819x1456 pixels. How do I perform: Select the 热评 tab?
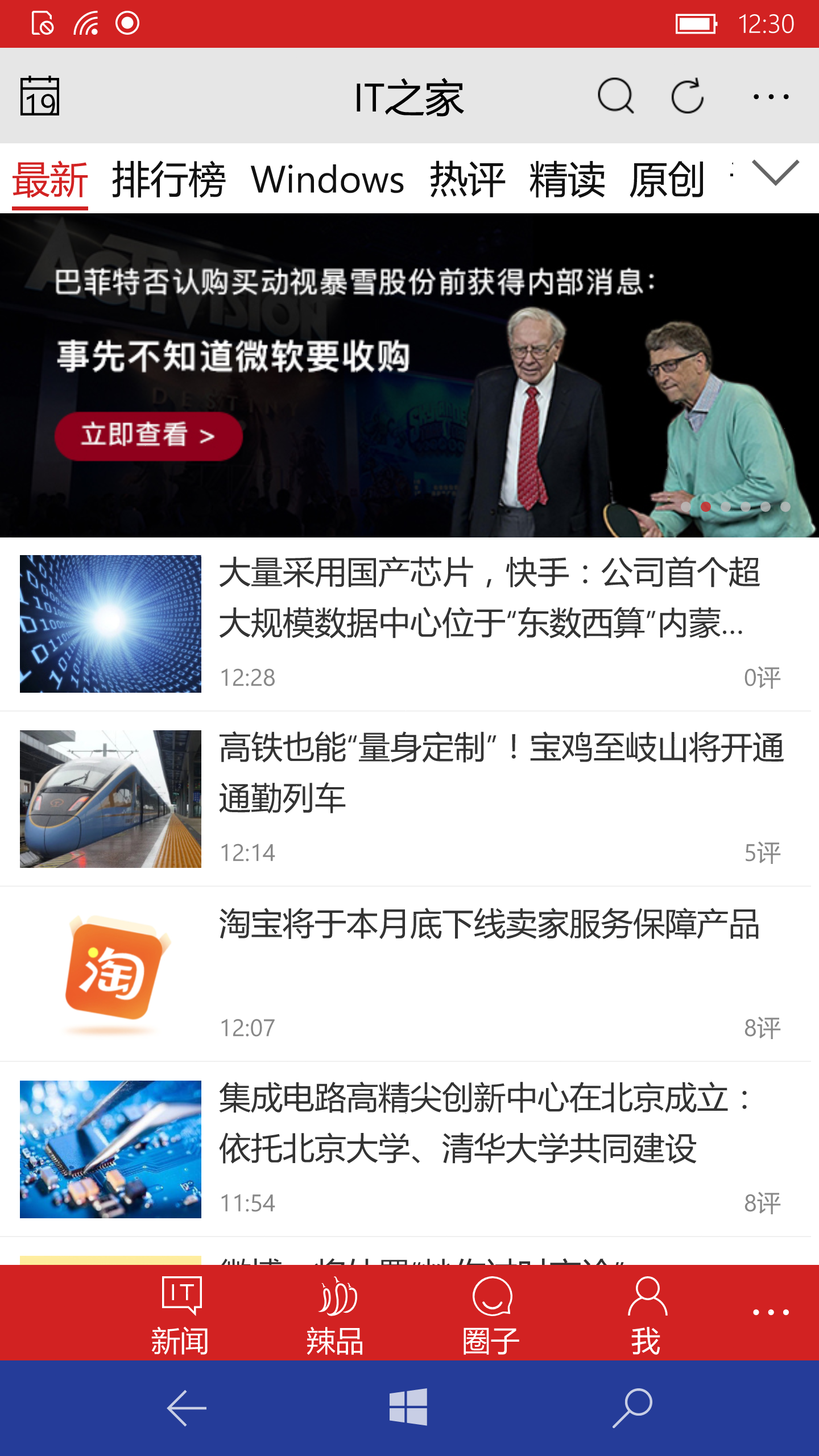467,180
